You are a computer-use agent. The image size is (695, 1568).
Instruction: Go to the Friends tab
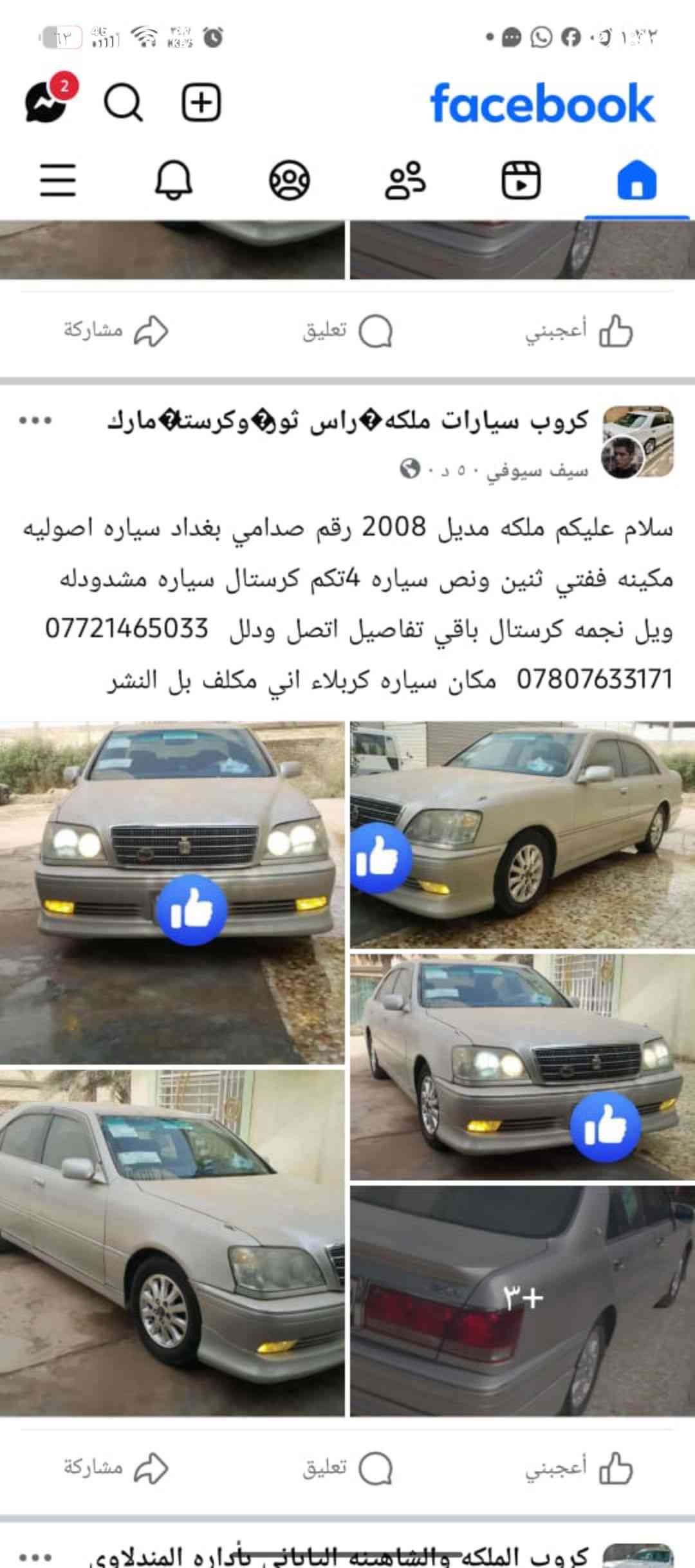[405, 180]
